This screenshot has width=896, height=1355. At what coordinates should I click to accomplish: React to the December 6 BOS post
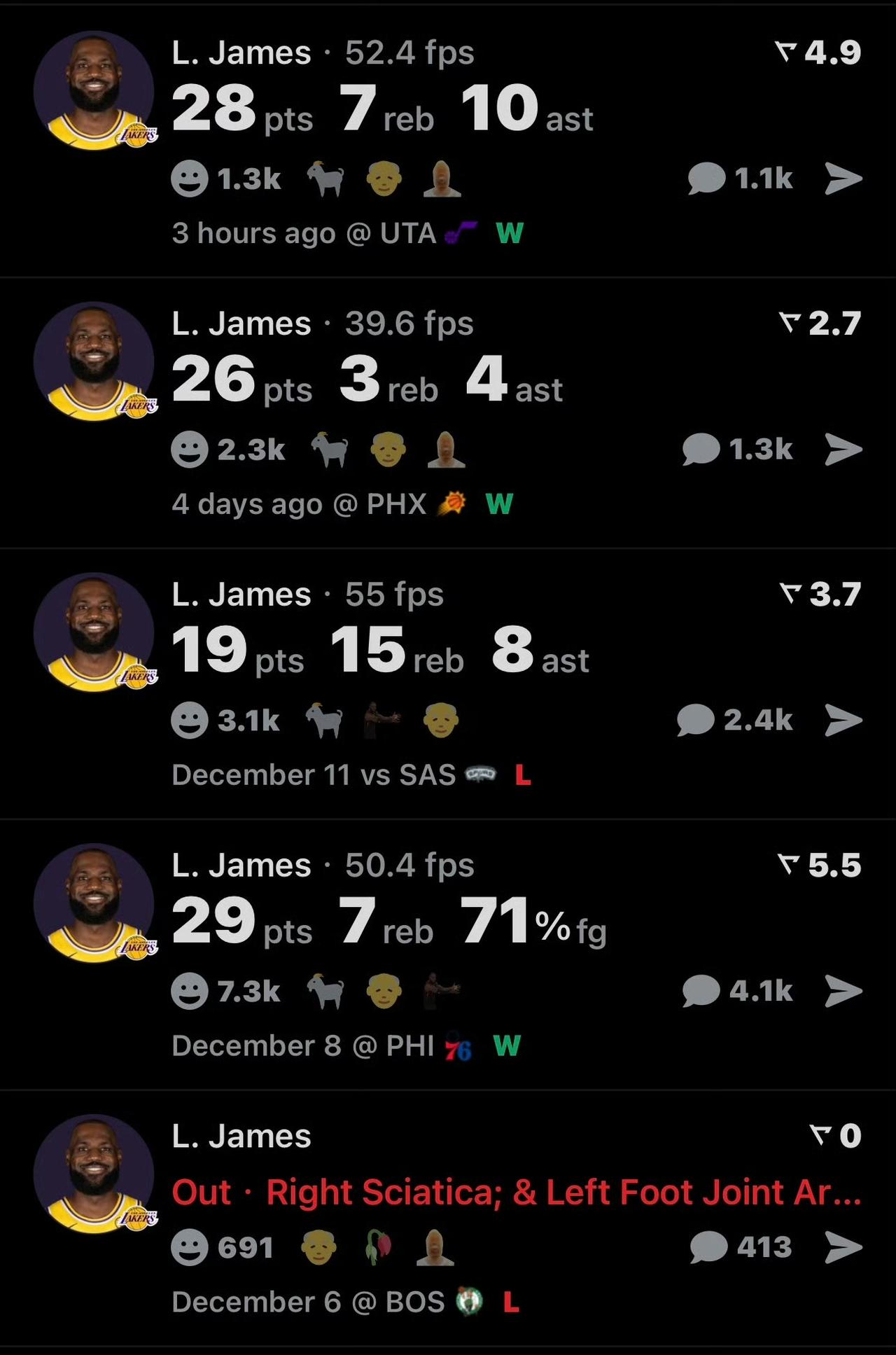(190, 1247)
